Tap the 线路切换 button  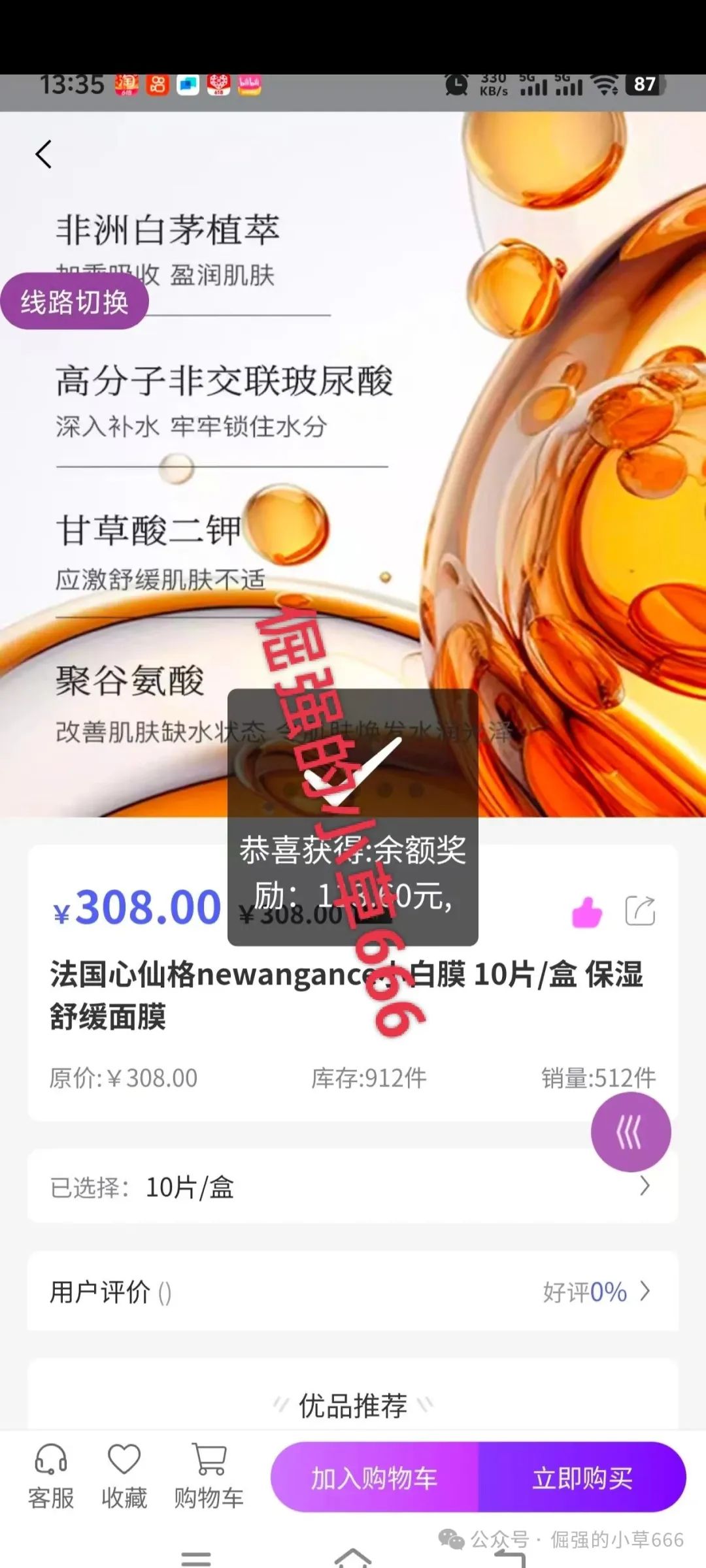click(75, 302)
